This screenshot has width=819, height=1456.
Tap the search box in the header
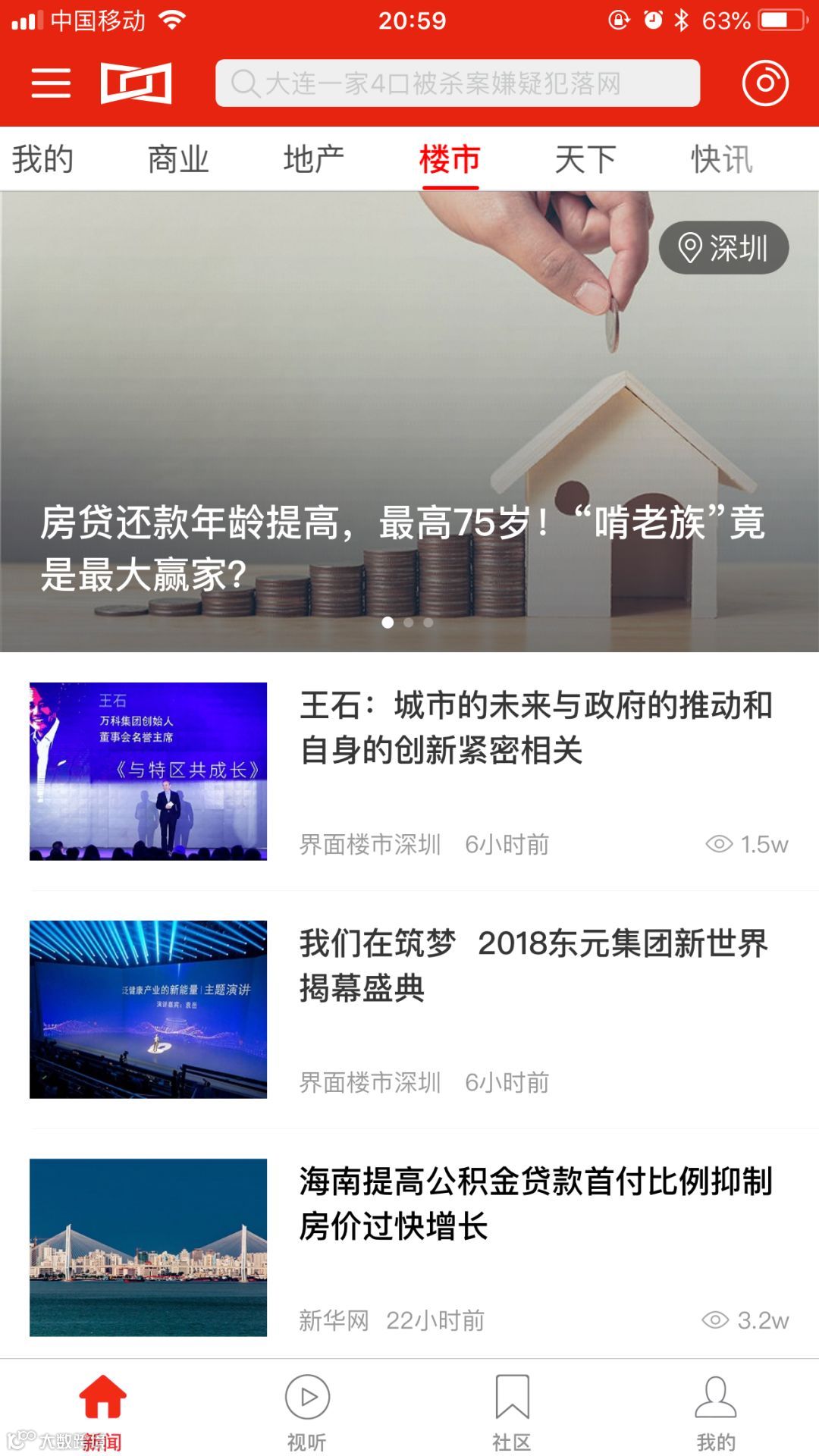[x=457, y=83]
